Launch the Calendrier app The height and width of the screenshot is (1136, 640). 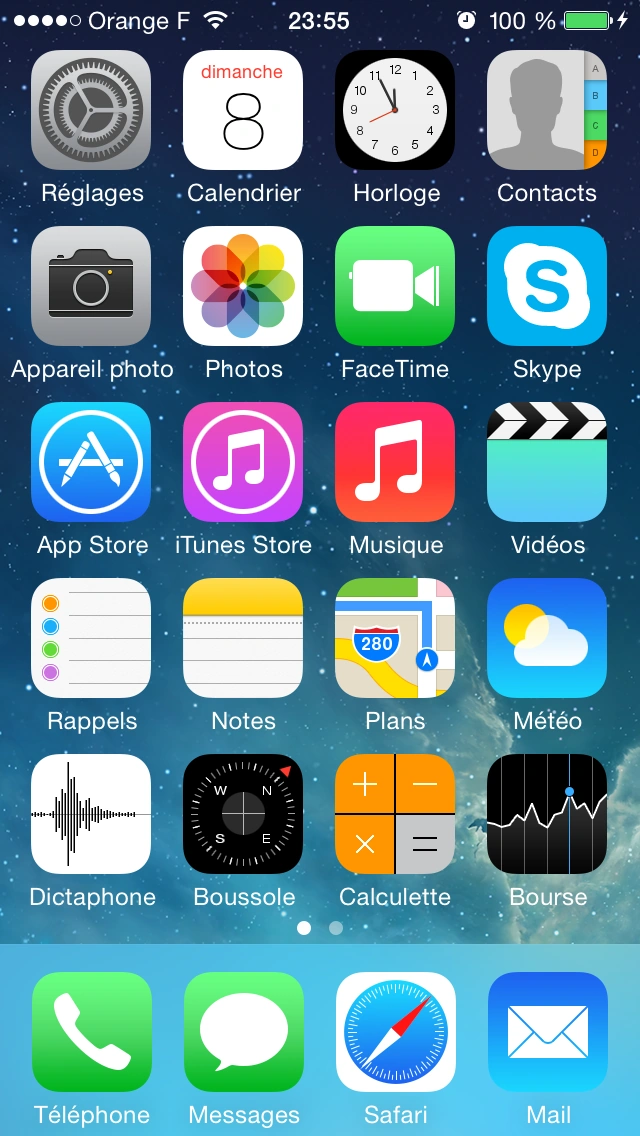tap(243, 110)
